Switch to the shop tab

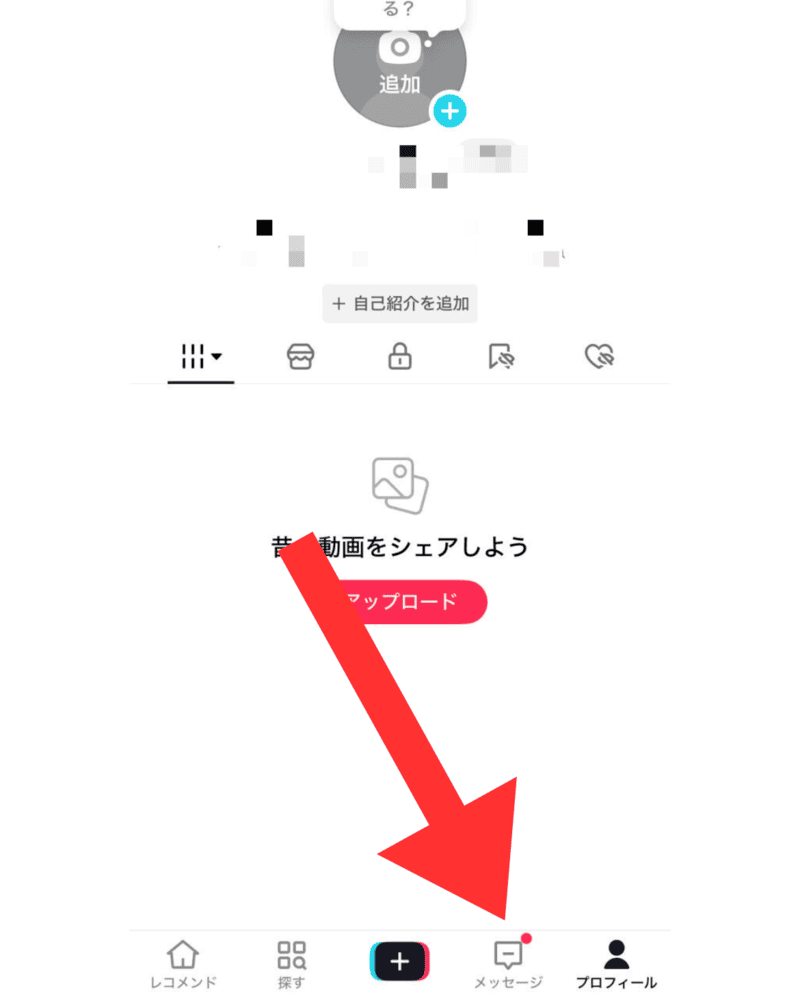coord(299,357)
